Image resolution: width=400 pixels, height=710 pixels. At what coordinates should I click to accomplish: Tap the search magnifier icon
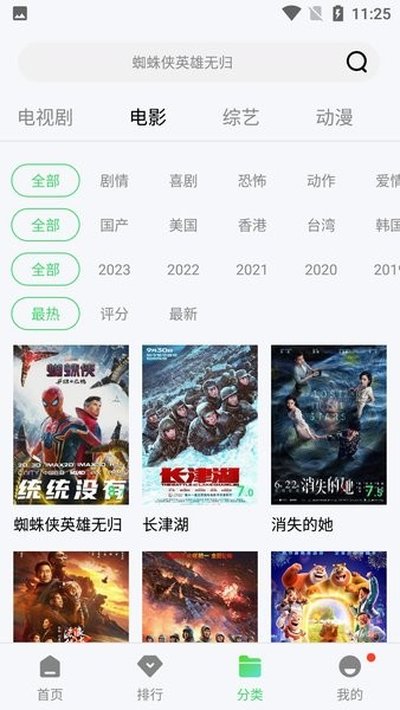point(357,62)
